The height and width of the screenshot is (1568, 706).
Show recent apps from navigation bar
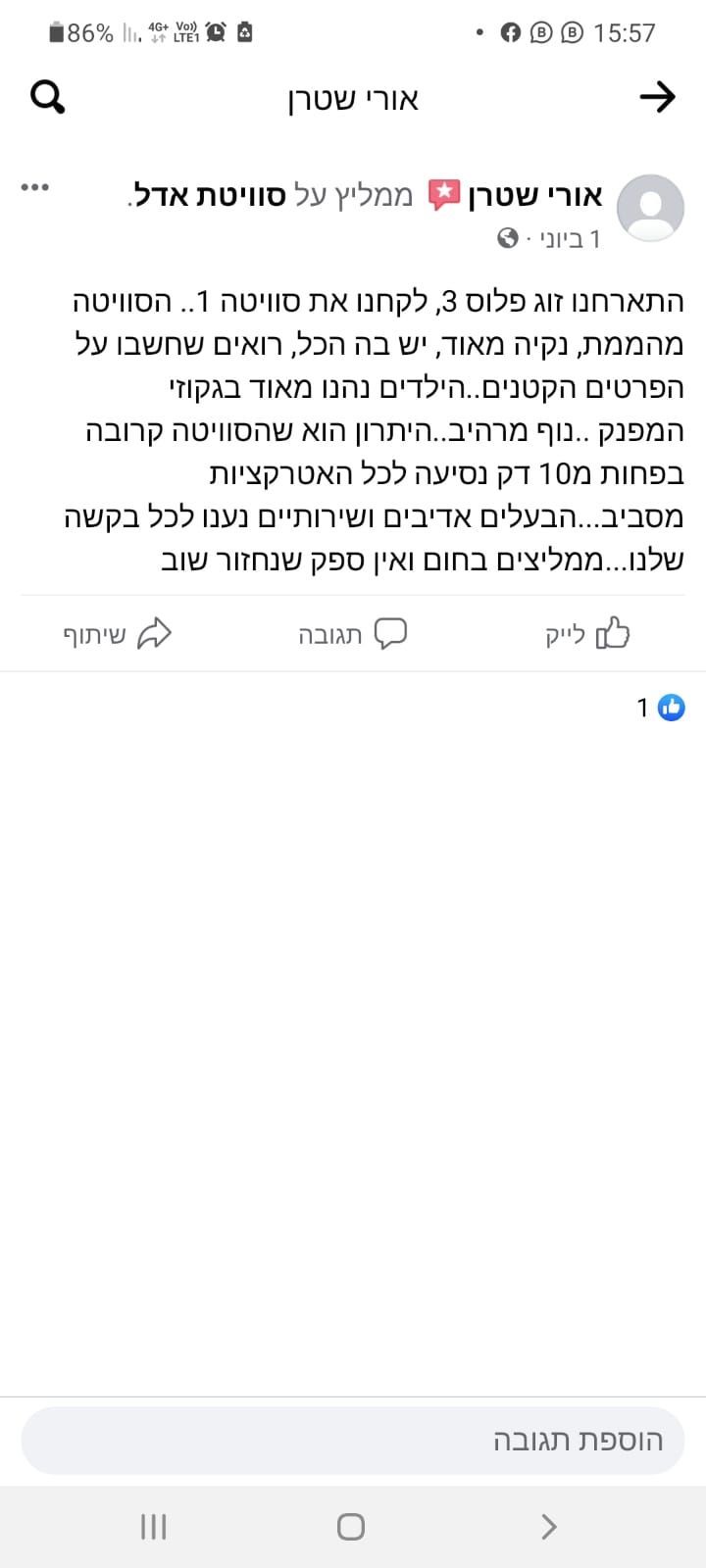click(154, 1526)
